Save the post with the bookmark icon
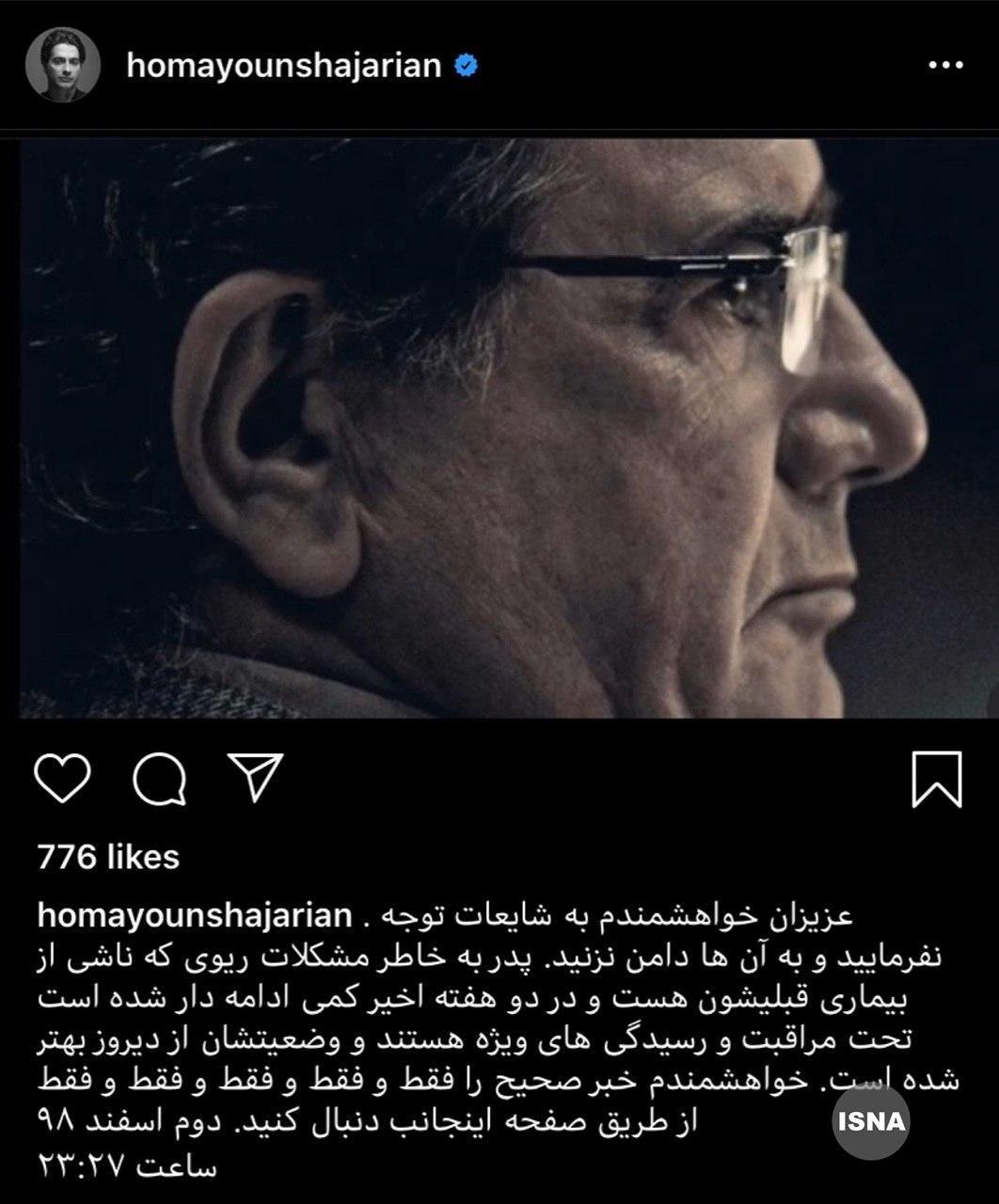 pos(937,779)
